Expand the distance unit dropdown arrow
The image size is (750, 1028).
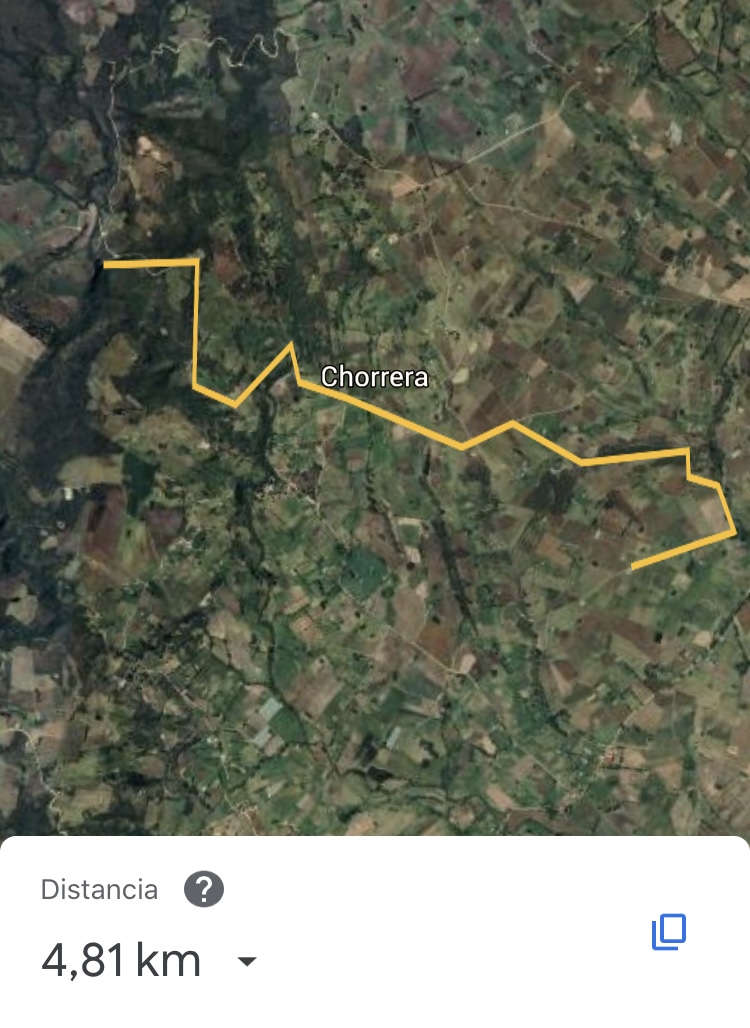tap(246, 962)
